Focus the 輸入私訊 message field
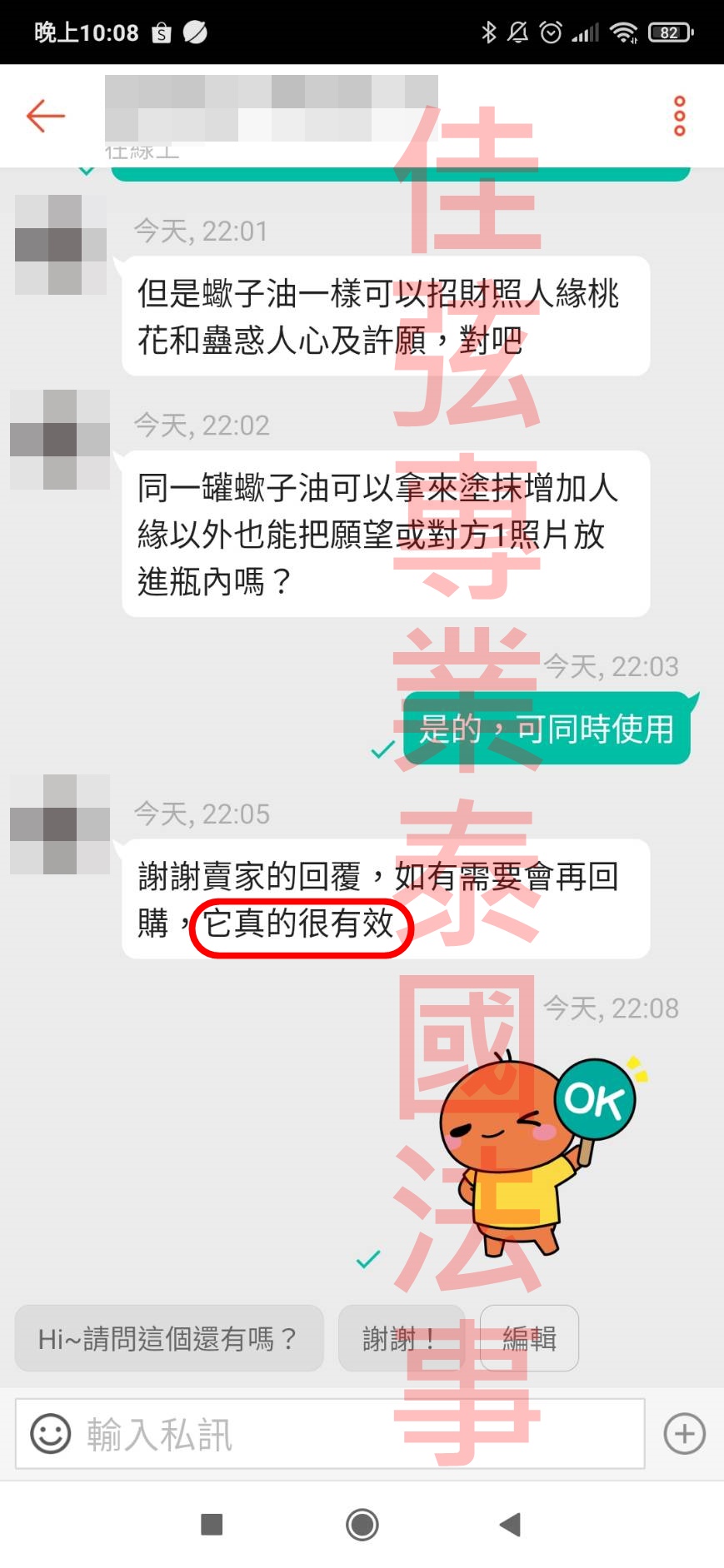The image size is (724, 1568). point(358,1434)
